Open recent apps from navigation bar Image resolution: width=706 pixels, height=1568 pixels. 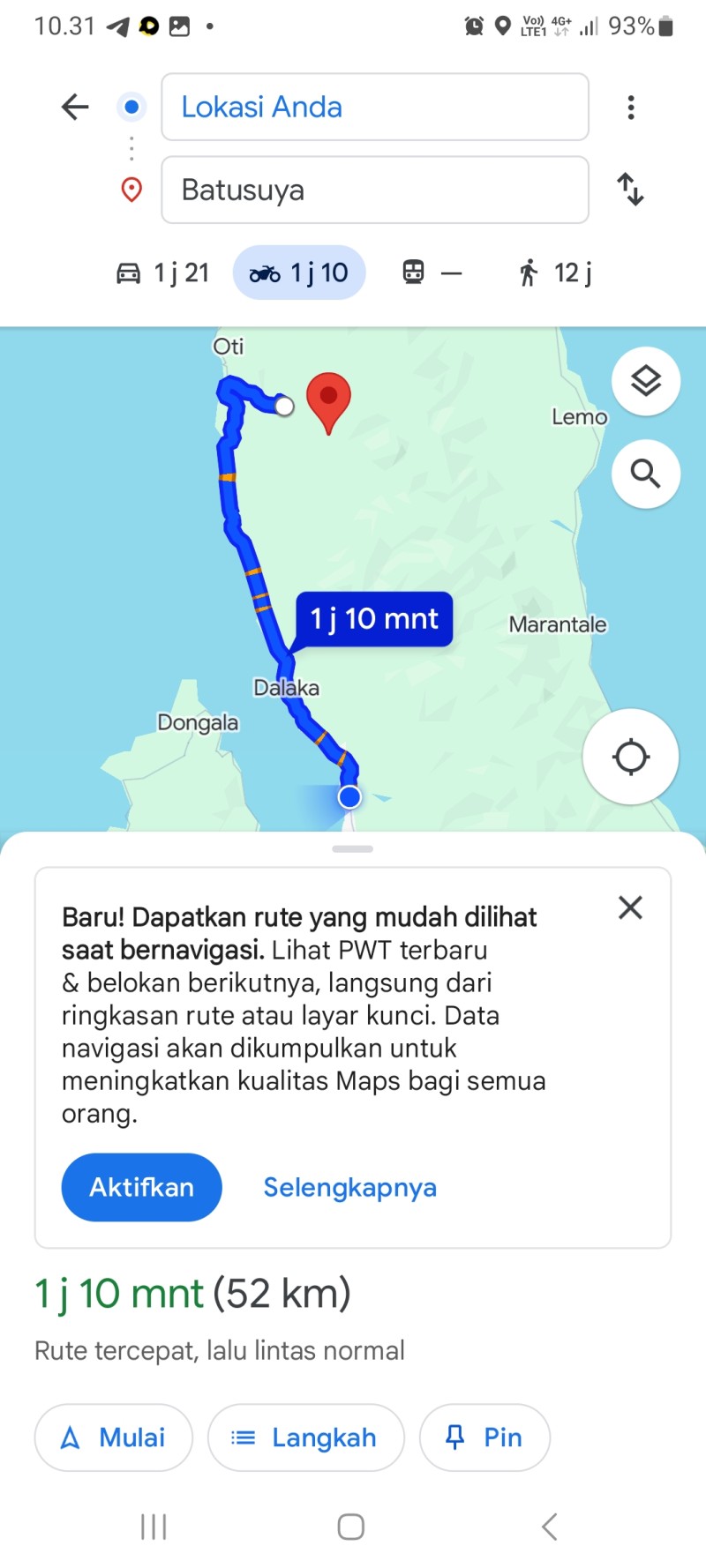pos(154,1527)
